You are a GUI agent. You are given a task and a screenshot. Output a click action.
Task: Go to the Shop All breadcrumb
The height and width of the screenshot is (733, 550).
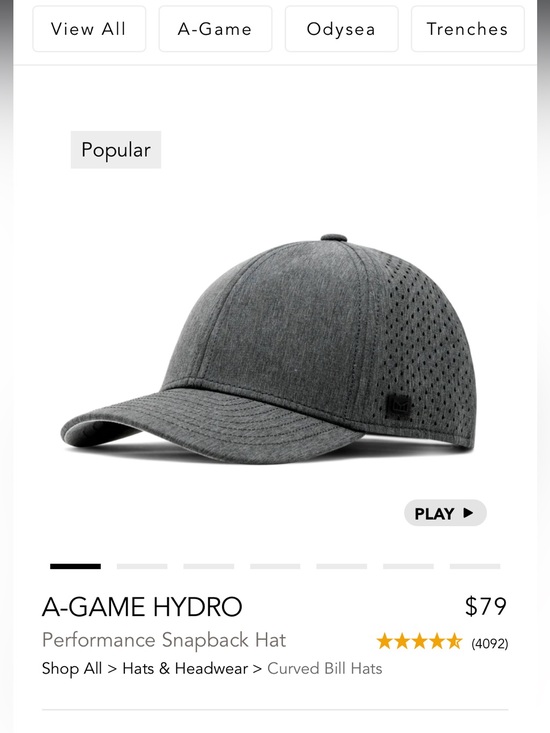click(71, 668)
